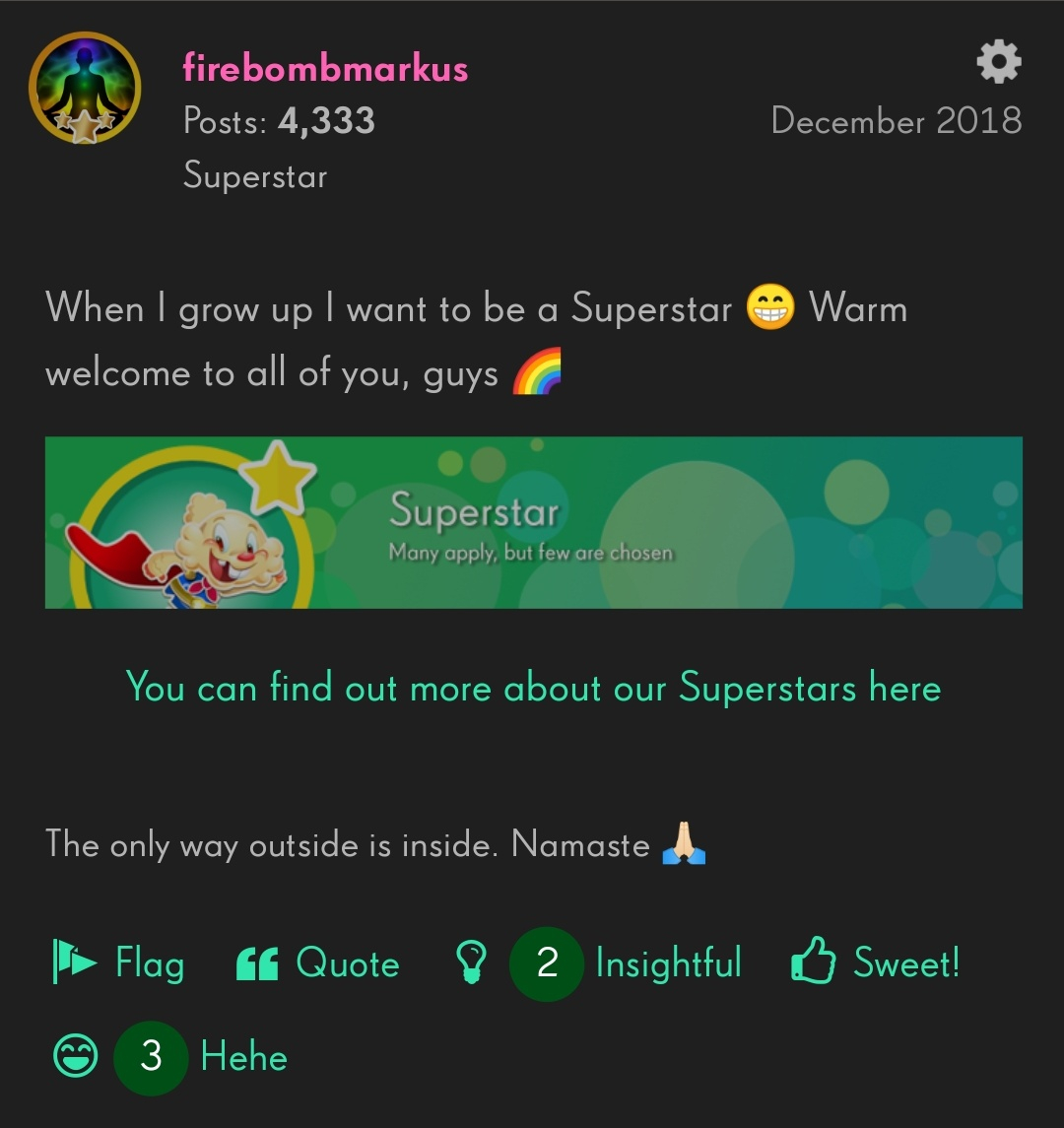Quote this post
Viewport: 1064px width, 1128px height.
(x=318, y=962)
